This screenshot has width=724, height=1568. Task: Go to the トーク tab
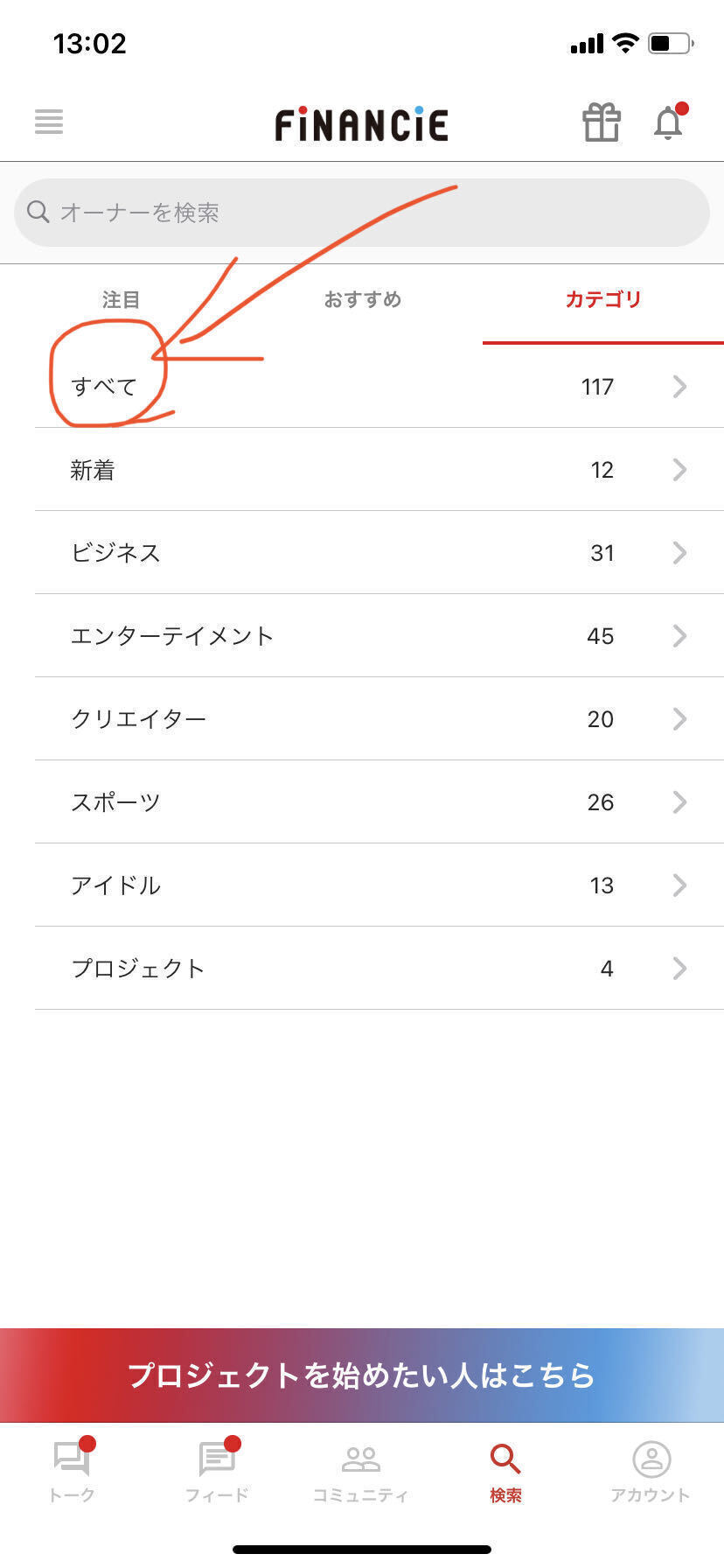pyautogui.click(x=72, y=1472)
